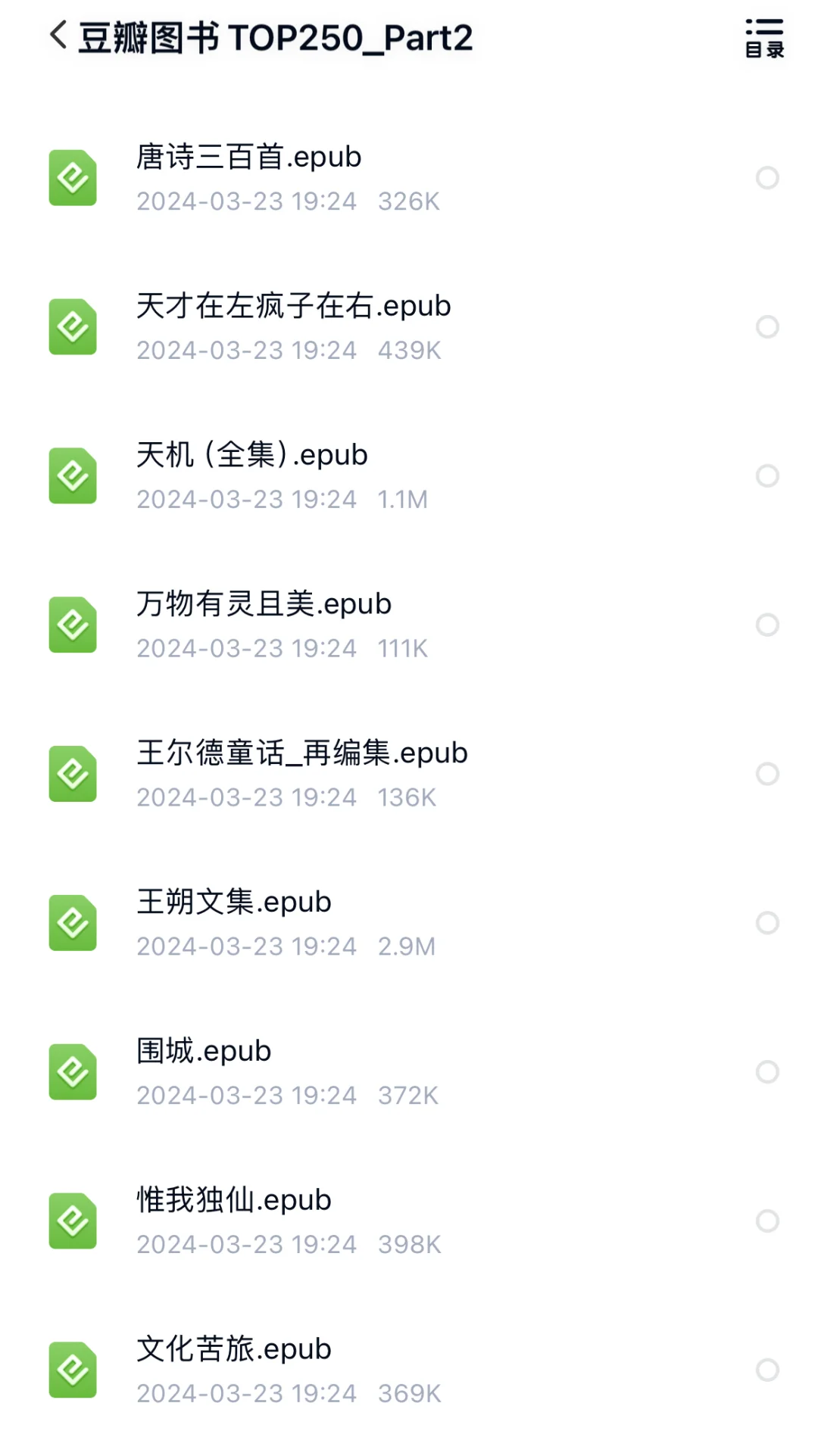Image resolution: width=818 pixels, height=1456 pixels.
Task: Open 围城.epub file
Action: tap(409, 1072)
